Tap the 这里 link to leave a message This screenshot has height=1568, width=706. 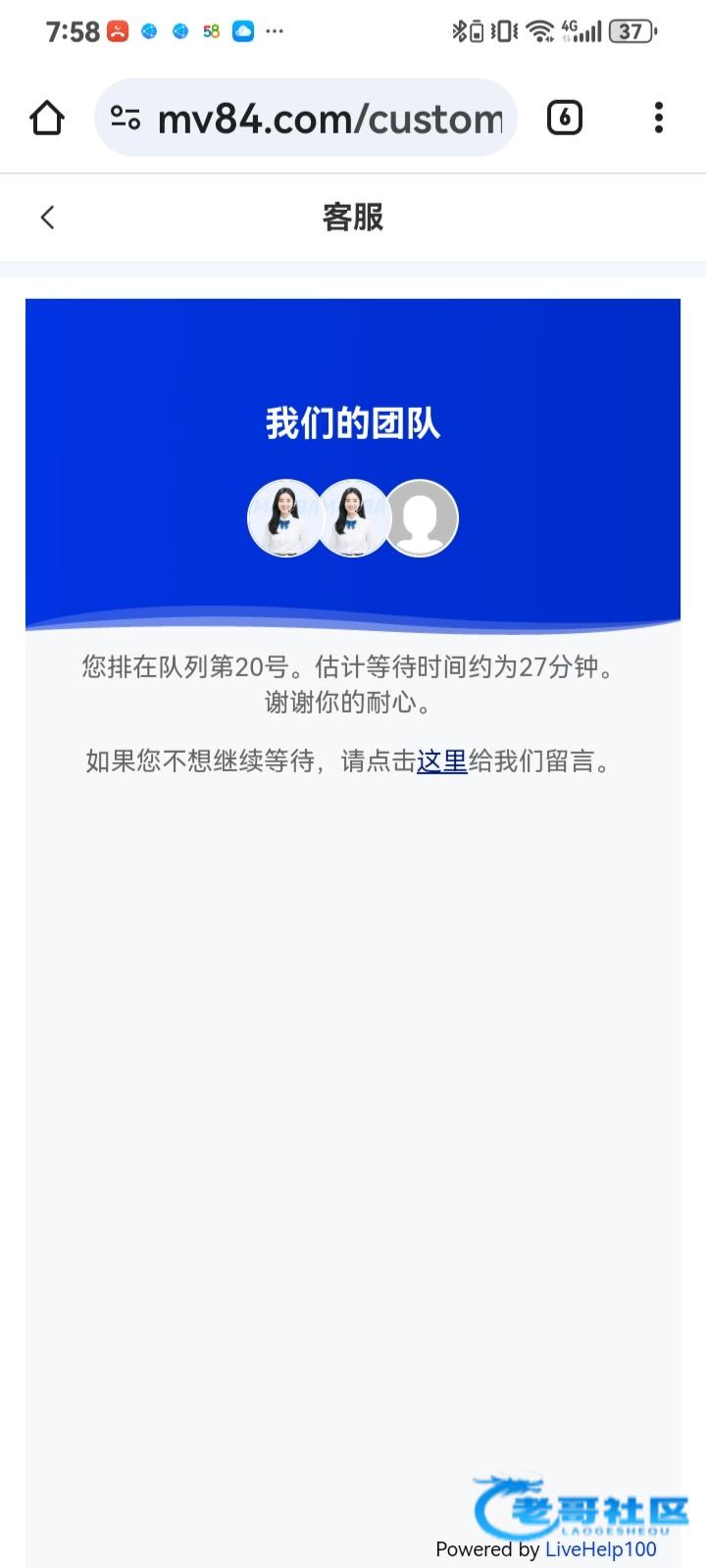[x=441, y=761]
